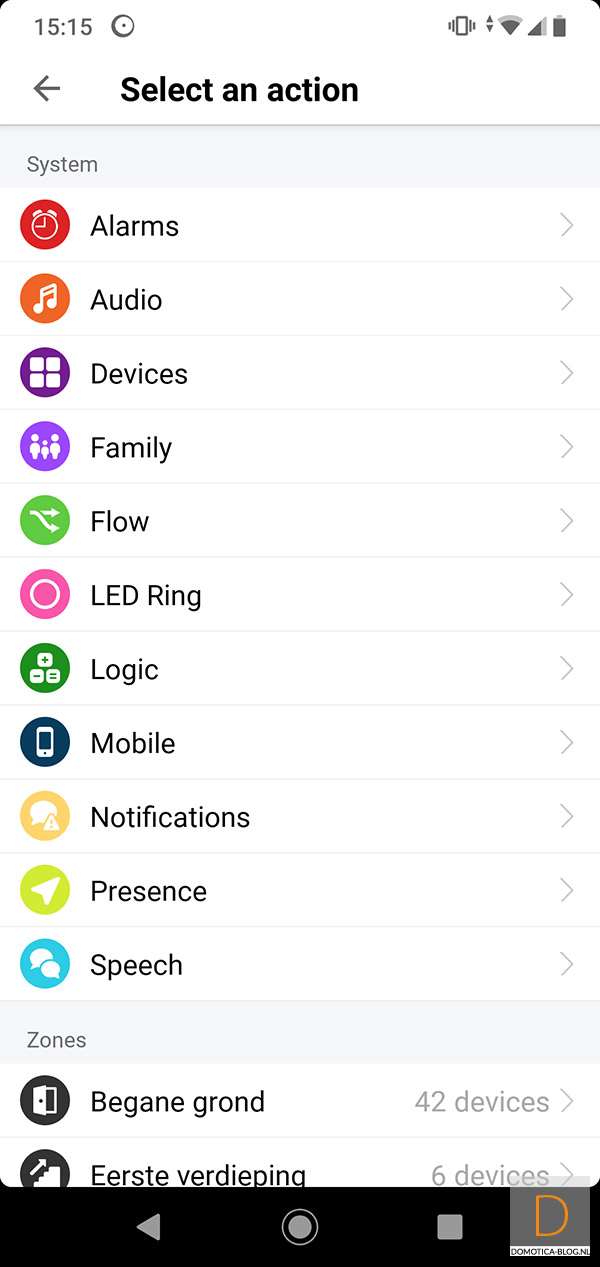Image resolution: width=600 pixels, height=1267 pixels.
Task: Tap the Android home button
Action: coord(300,1227)
